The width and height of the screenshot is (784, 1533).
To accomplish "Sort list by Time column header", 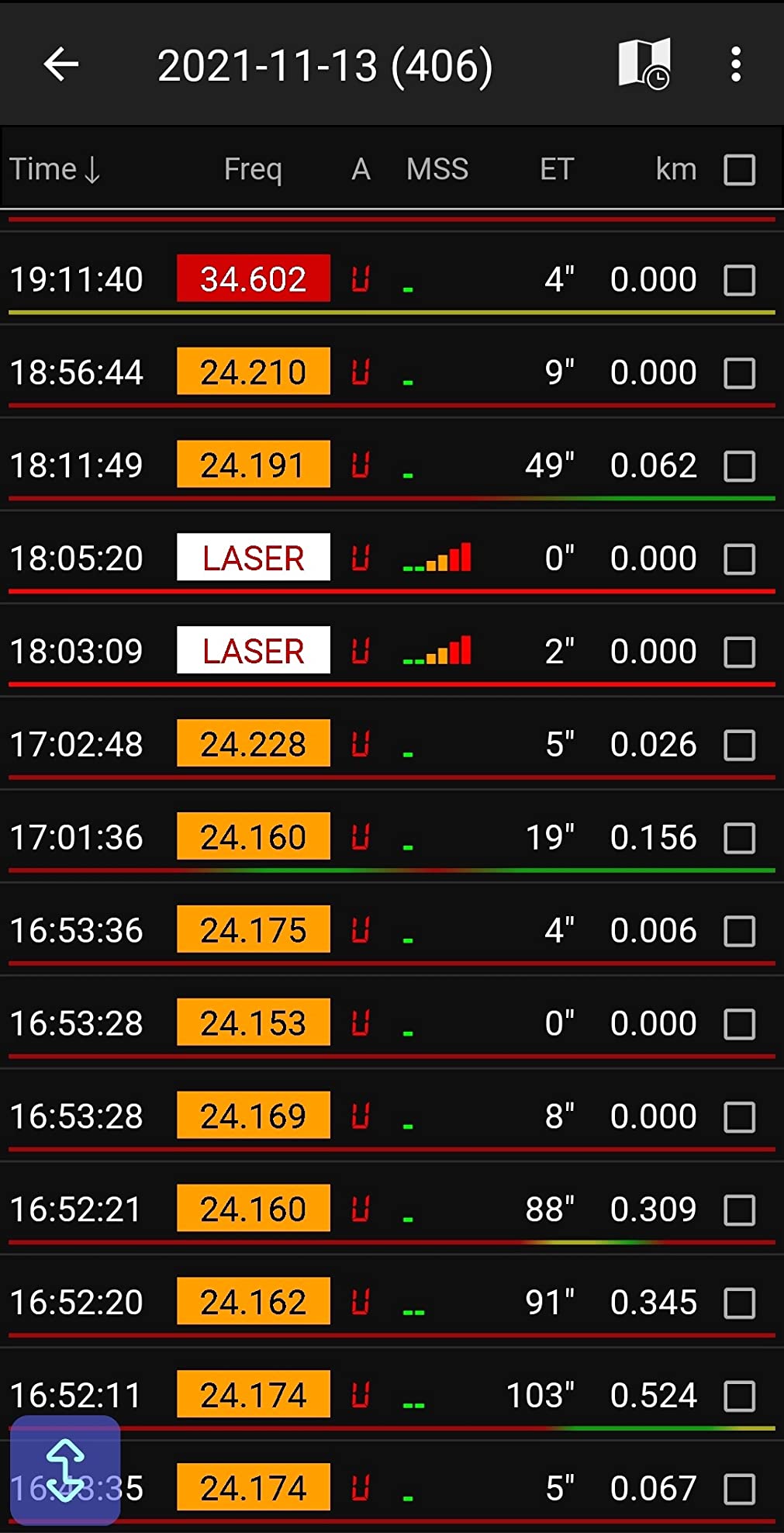I will click(x=54, y=169).
